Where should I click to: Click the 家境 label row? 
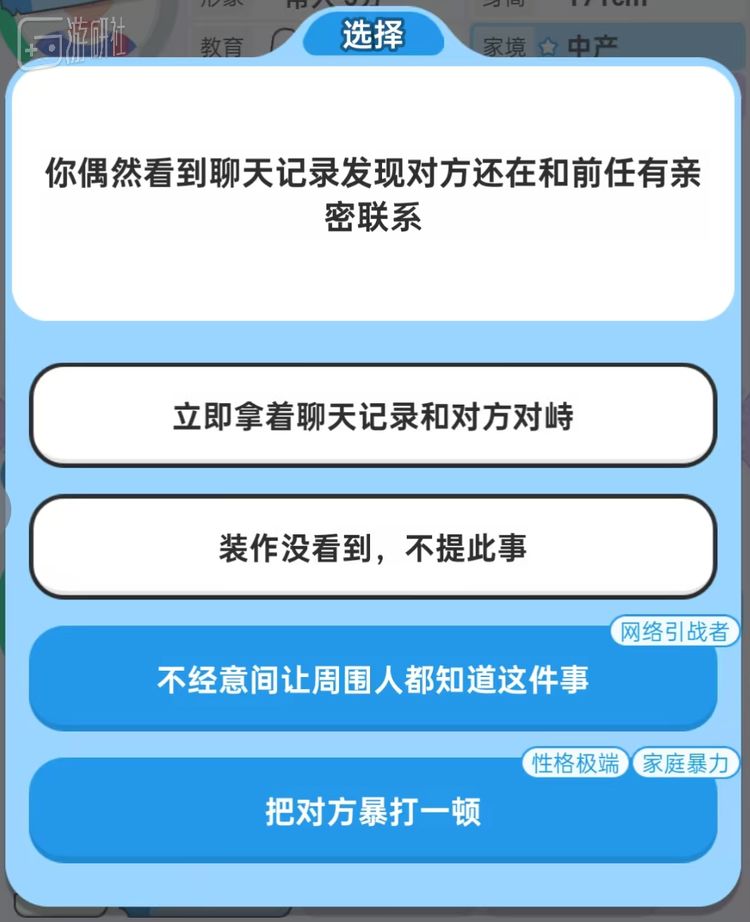click(505, 45)
